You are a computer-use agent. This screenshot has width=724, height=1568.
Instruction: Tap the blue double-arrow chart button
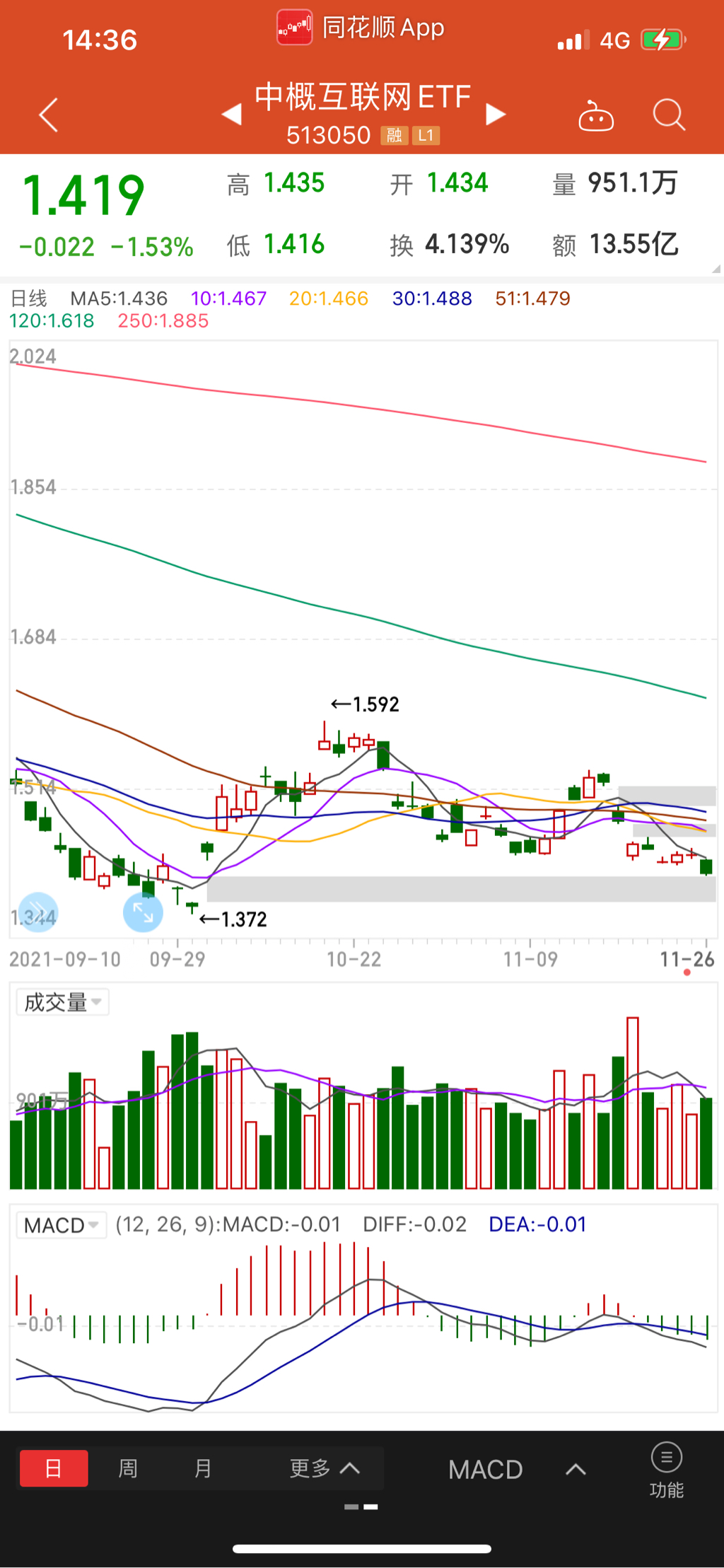click(38, 912)
